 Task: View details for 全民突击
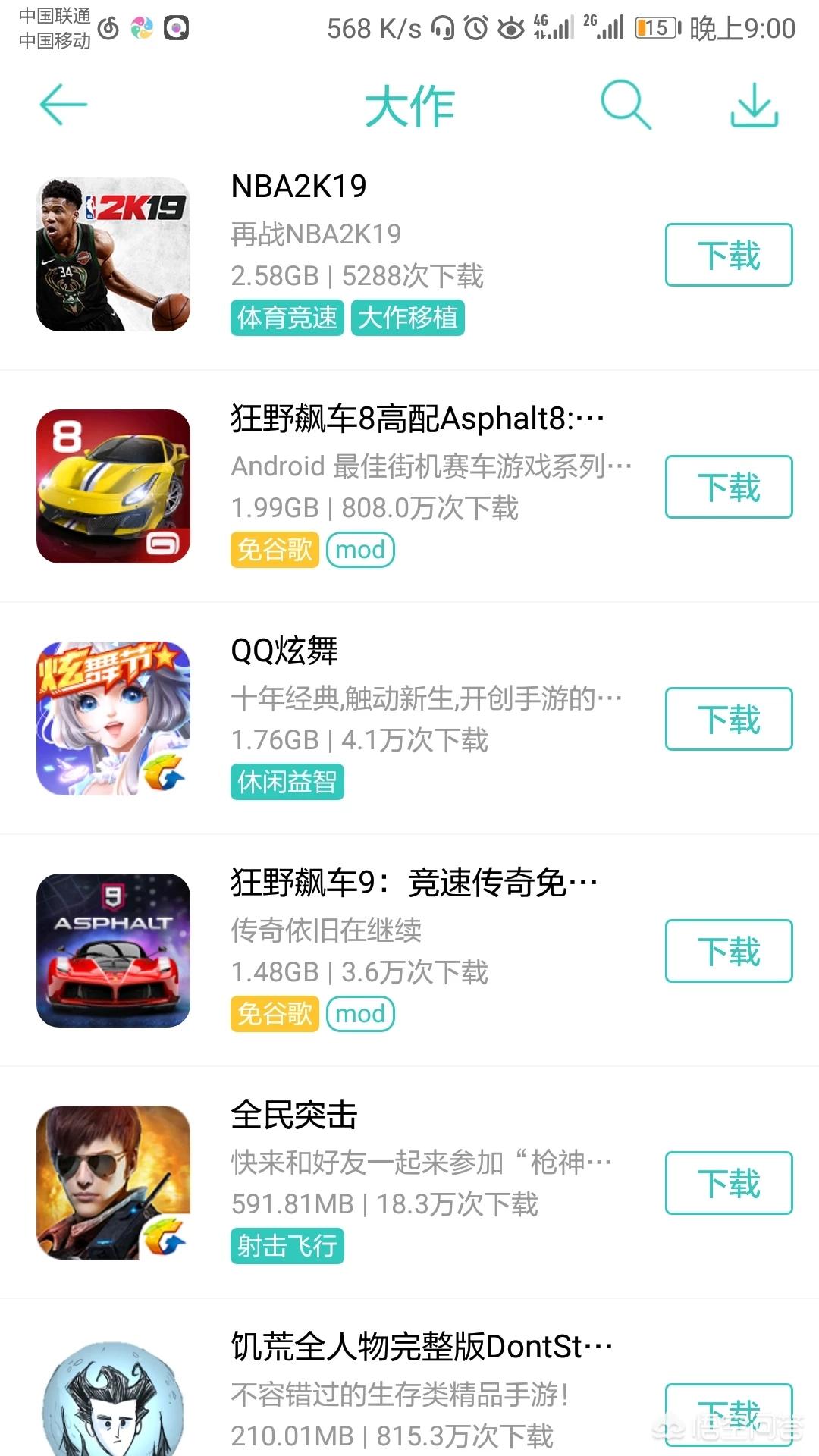point(294,1115)
